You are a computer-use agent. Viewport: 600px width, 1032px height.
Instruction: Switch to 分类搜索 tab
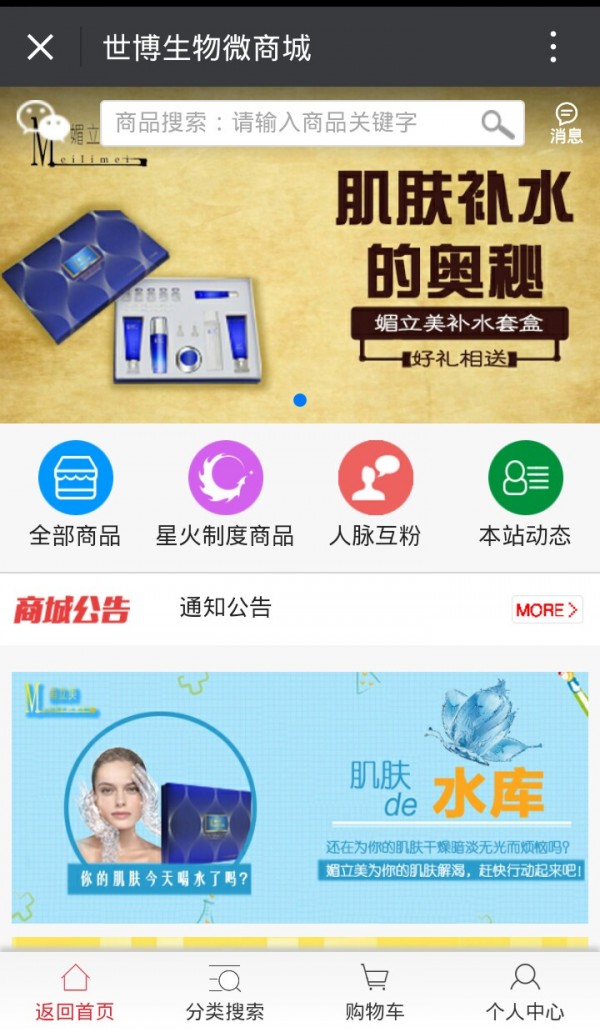(225, 992)
